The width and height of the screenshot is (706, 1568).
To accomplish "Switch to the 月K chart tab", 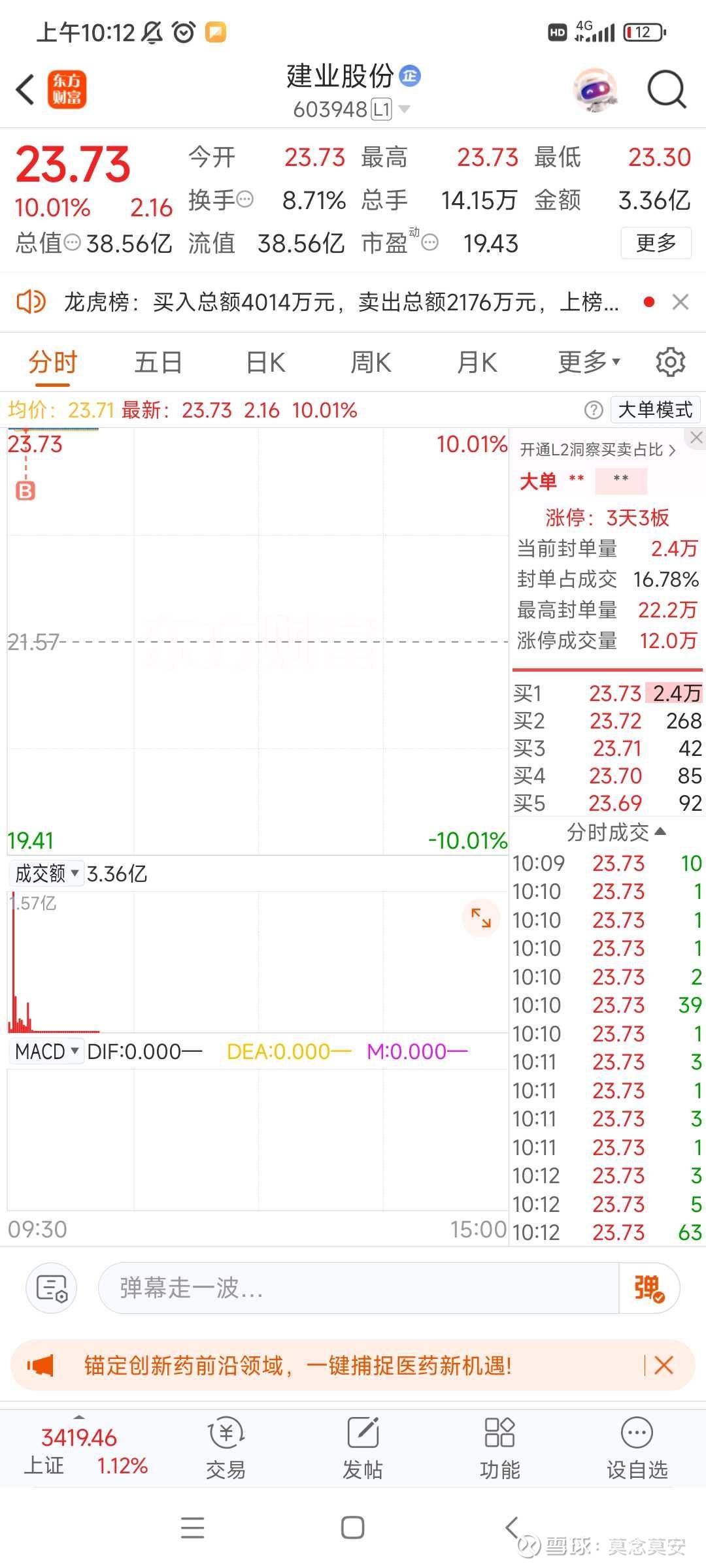I will (477, 362).
